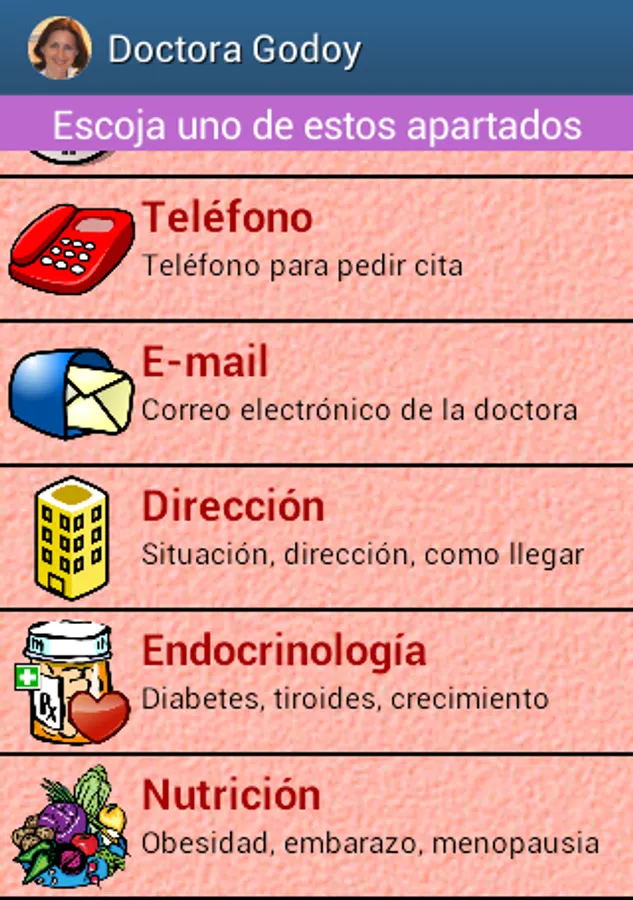This screenshot has height=900, width=633.
Task: Select the Dirección entry
Action: click(316, 538)
